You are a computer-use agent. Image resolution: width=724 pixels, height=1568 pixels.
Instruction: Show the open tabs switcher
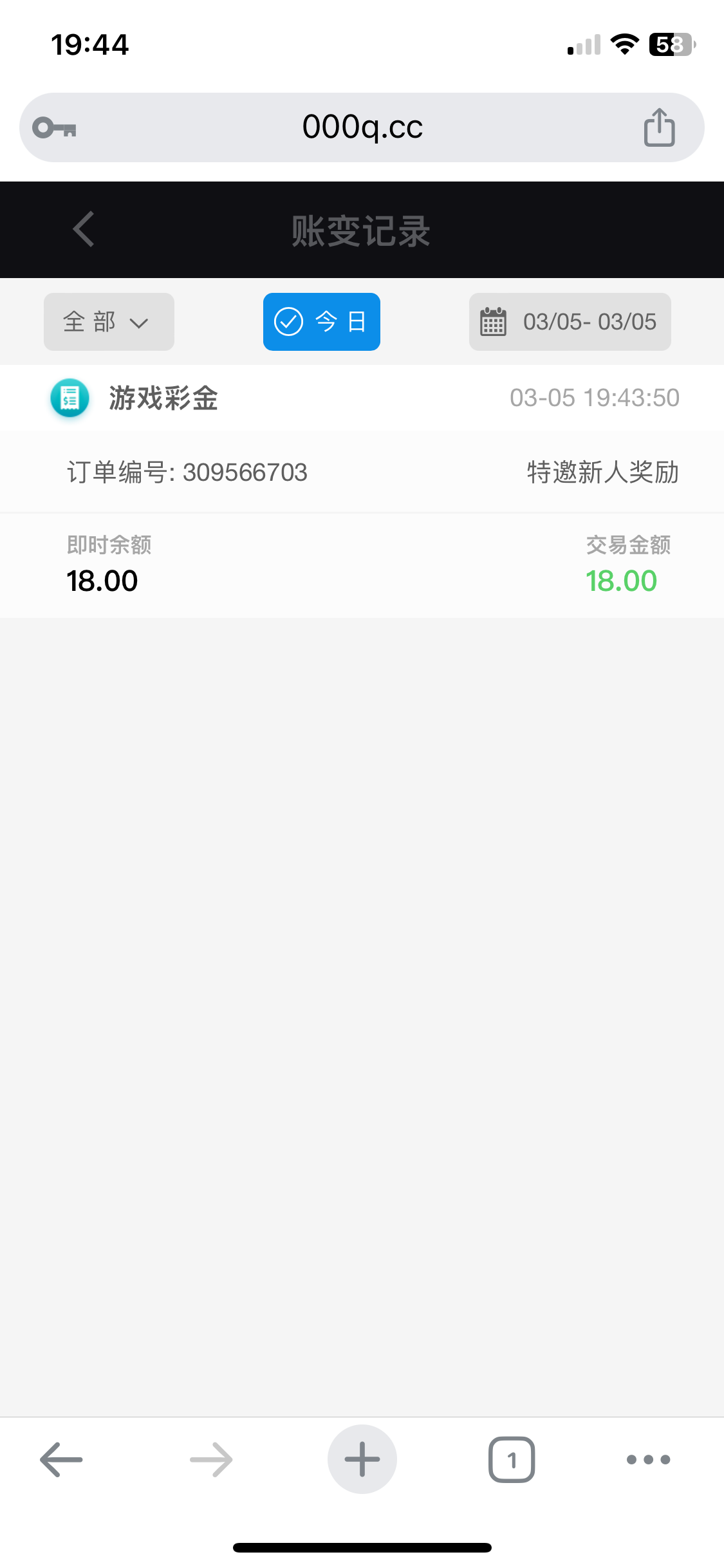click(512, 1459)
